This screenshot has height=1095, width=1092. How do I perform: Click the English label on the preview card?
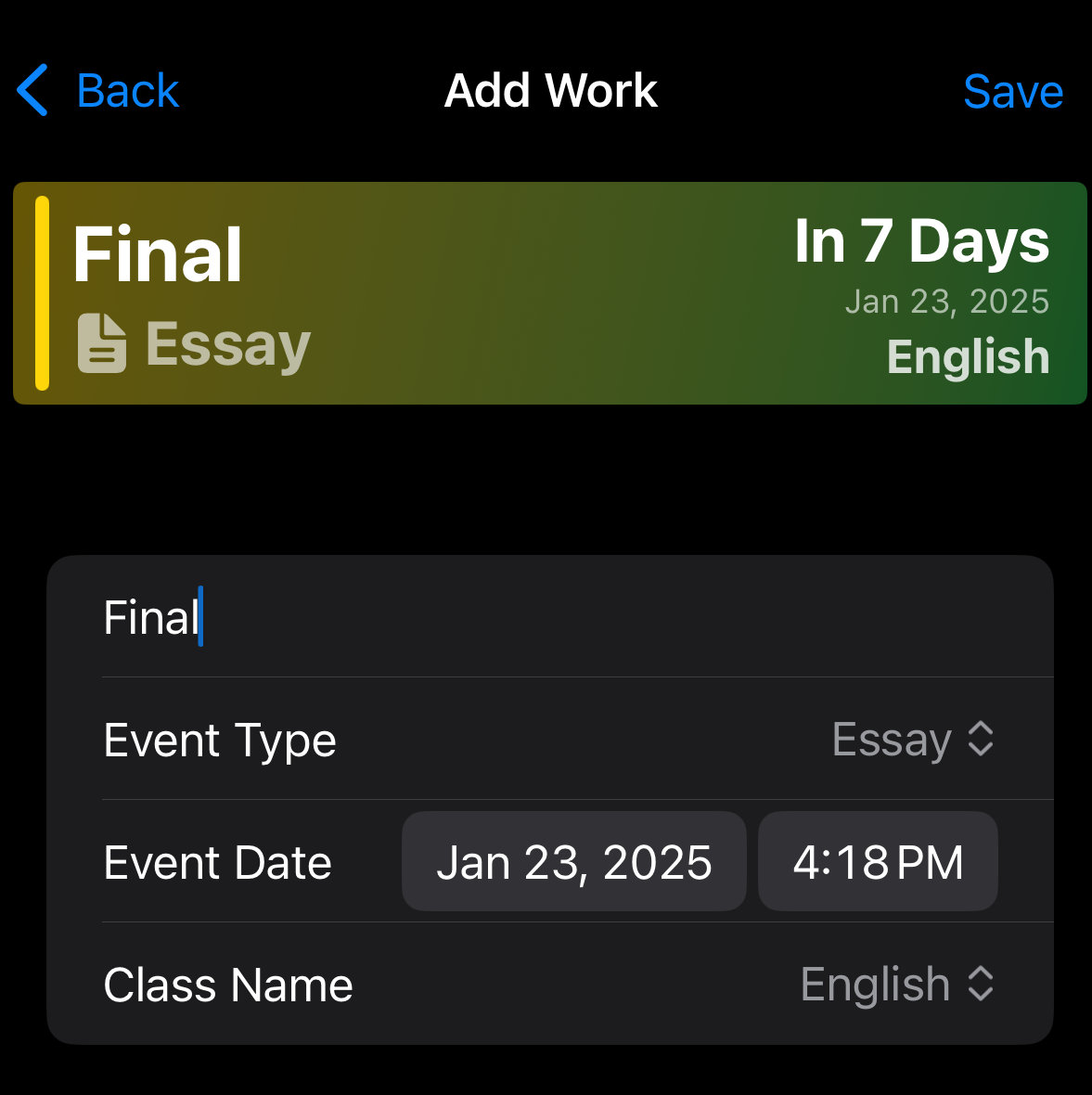[968, 356]
